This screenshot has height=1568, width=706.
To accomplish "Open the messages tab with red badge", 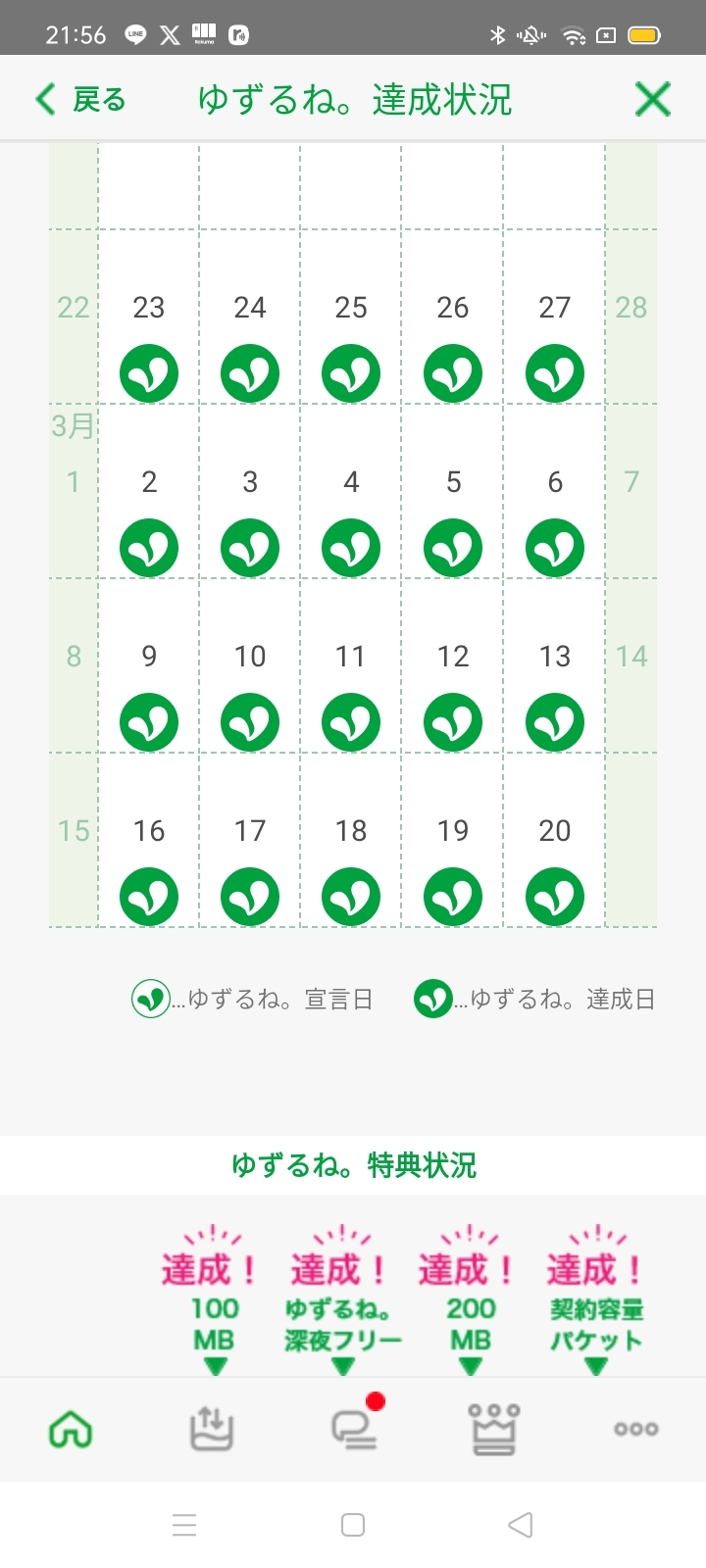I will point(354,1430).
